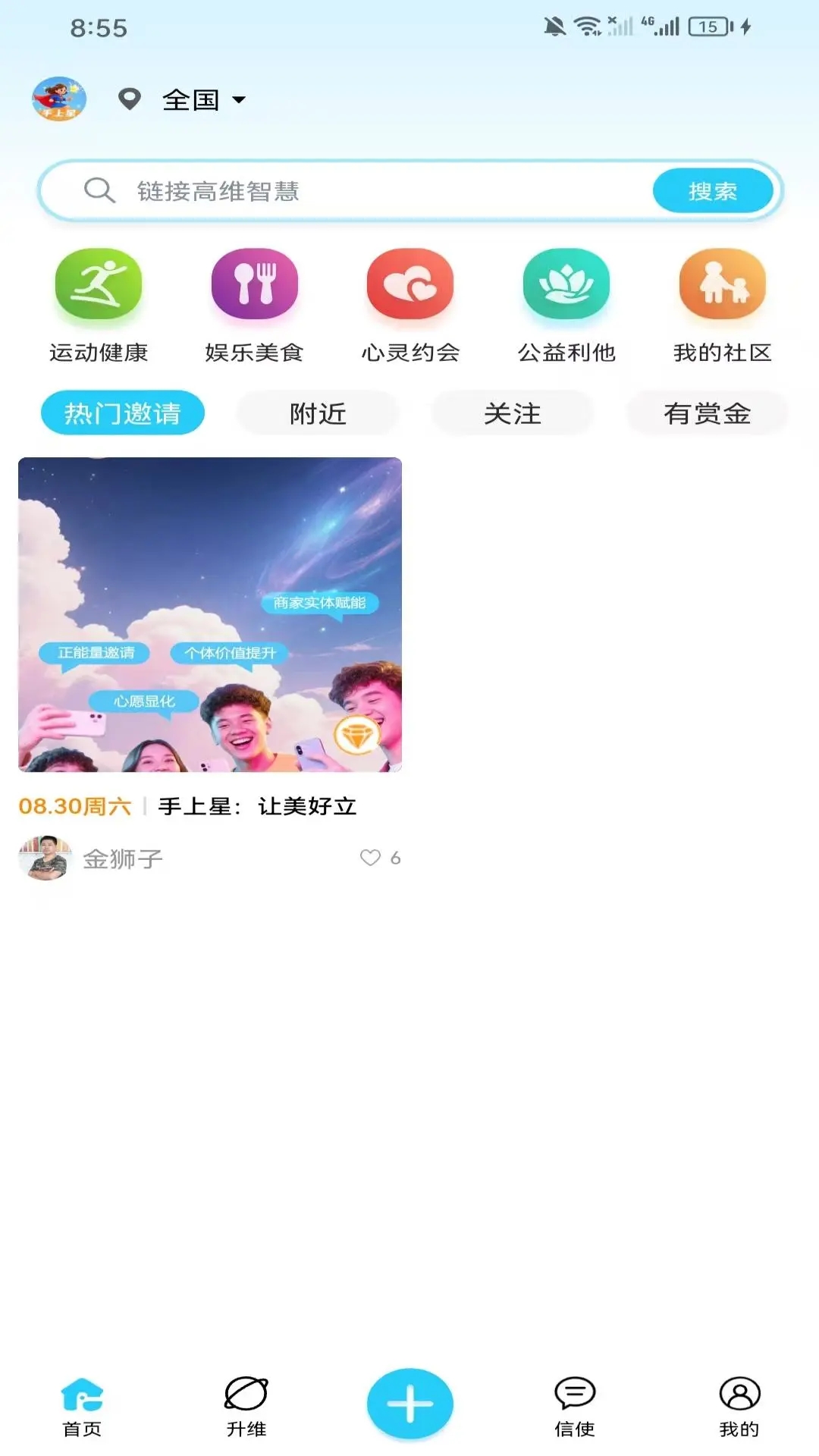
Task: Open the profile avatar at top left
Action: [58, 99]
